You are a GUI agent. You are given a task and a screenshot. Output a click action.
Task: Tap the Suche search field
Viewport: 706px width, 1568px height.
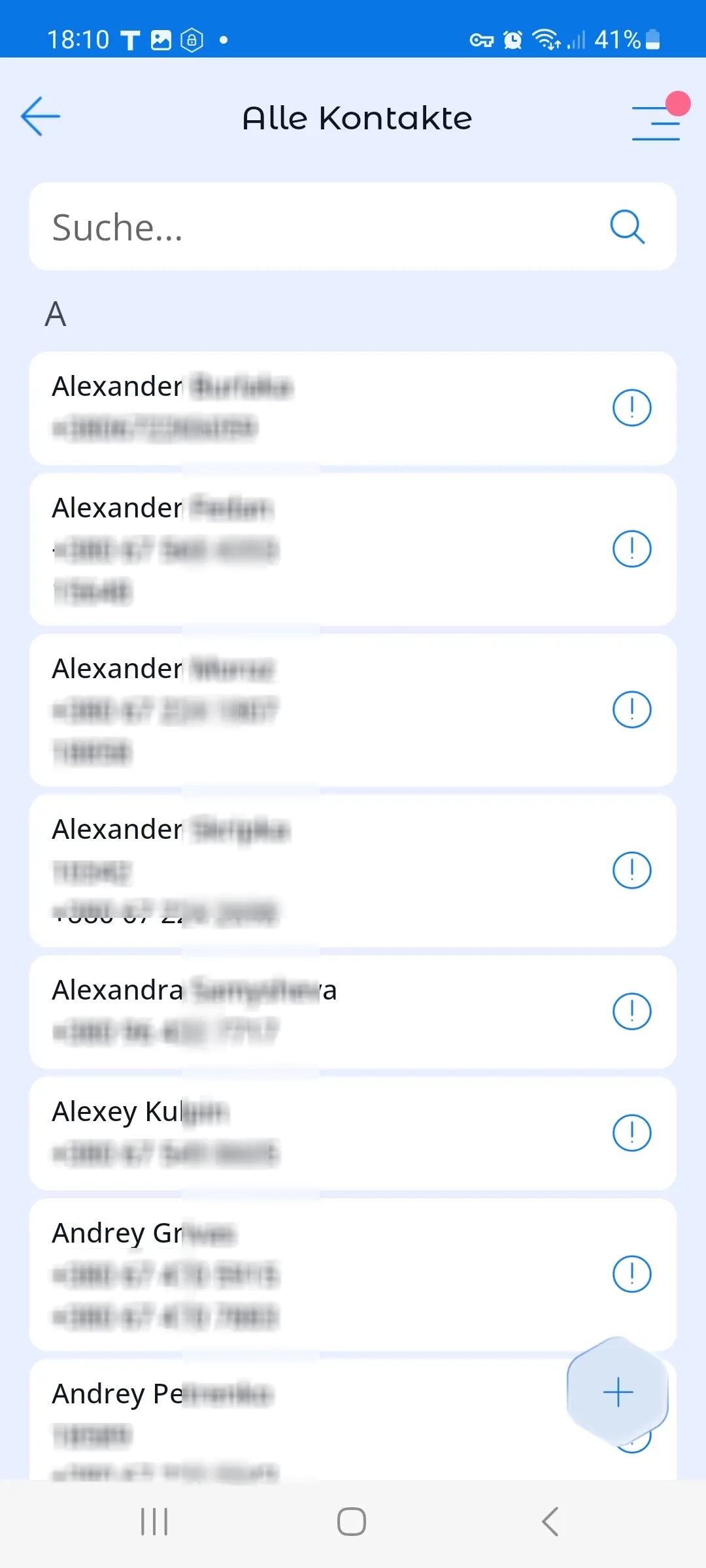pos(314,227)
